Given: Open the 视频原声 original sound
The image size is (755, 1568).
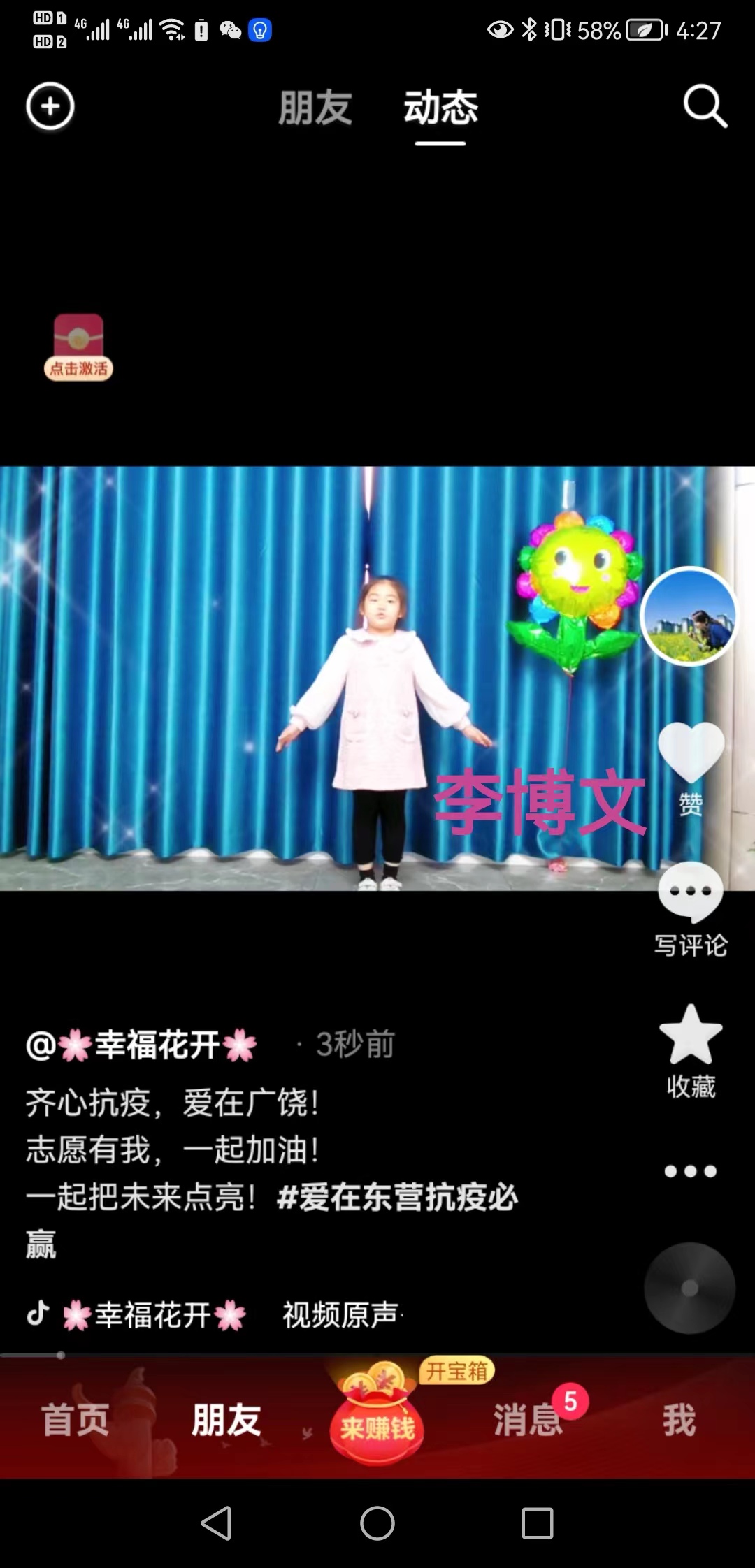Looking at the screenshot, I should coord(340,1315).
